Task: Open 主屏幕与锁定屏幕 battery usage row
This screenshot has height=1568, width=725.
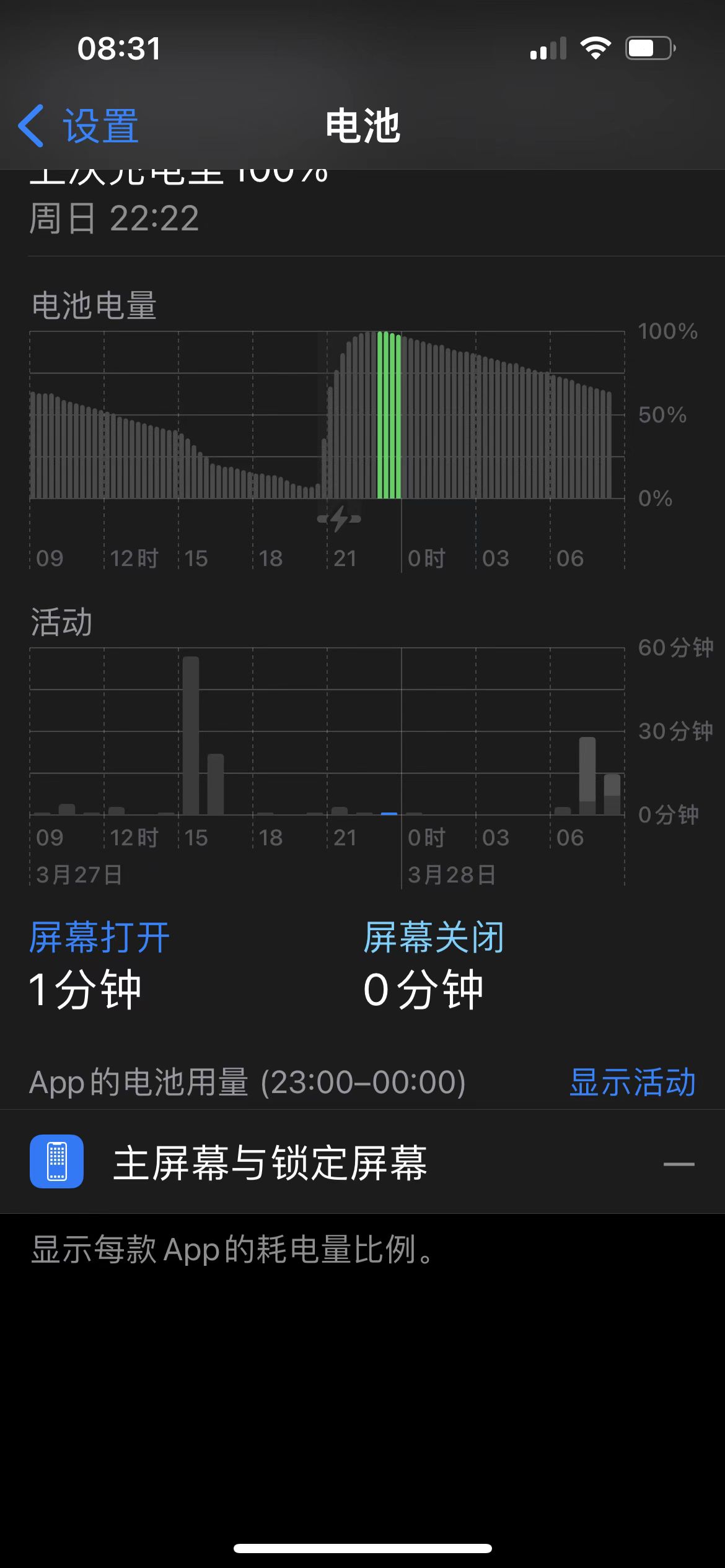Action: click(x=362, y=1162)
